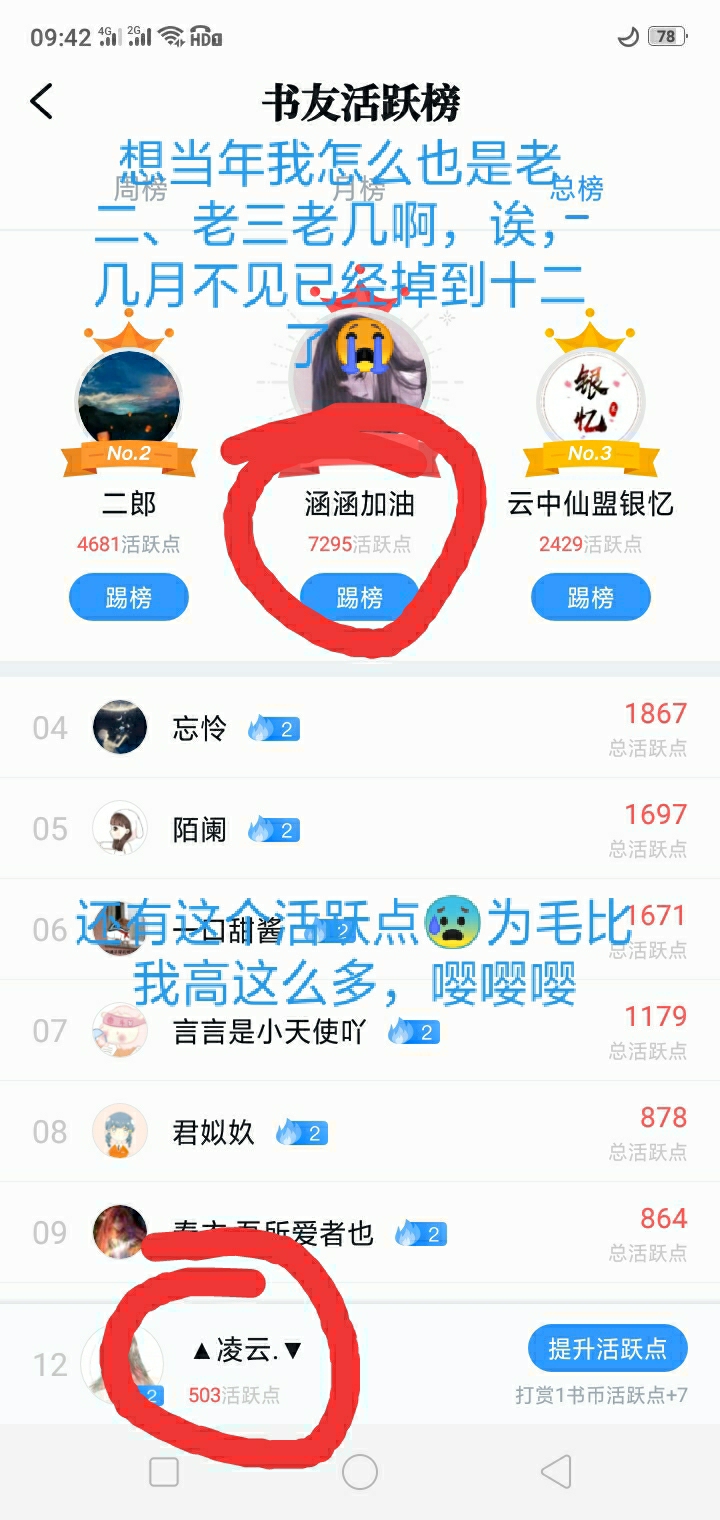Tap 踢榜 under 二郎

pos(129,598)
